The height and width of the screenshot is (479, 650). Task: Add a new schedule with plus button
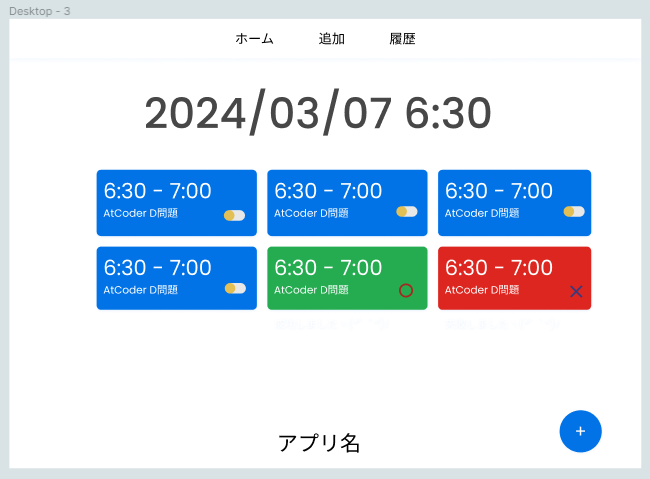pos(580,431)
